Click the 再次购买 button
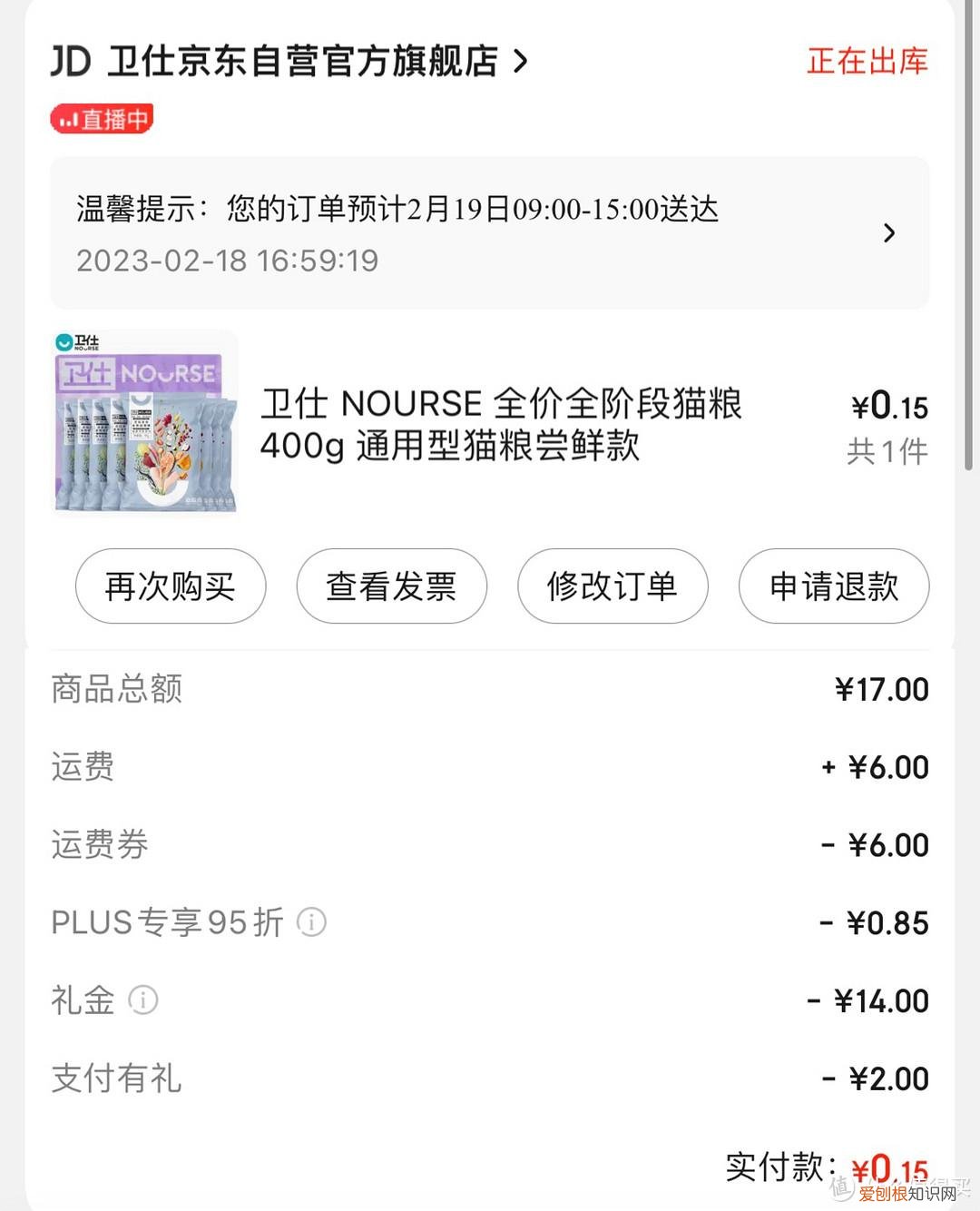980x1211 pixels. 171,587
